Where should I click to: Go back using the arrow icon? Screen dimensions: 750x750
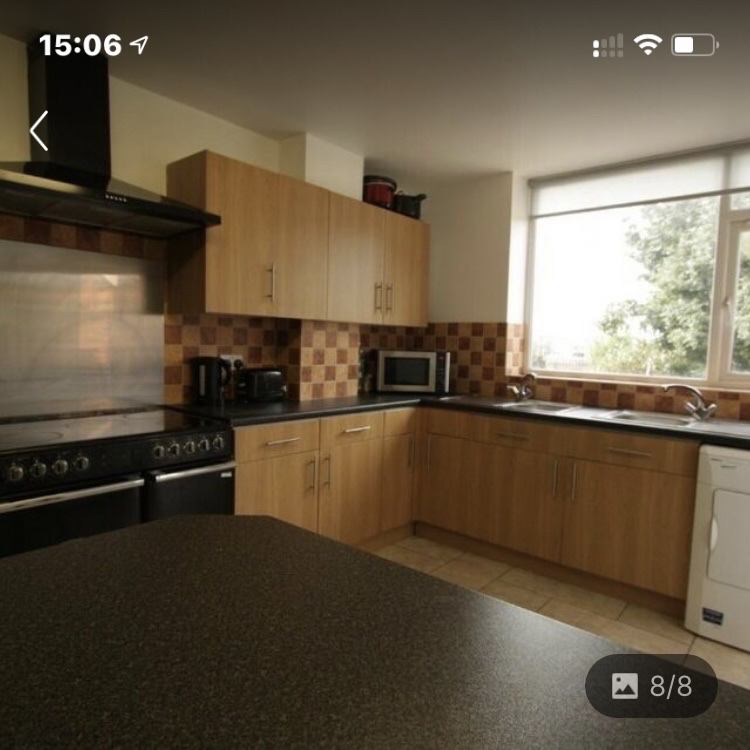39,131
